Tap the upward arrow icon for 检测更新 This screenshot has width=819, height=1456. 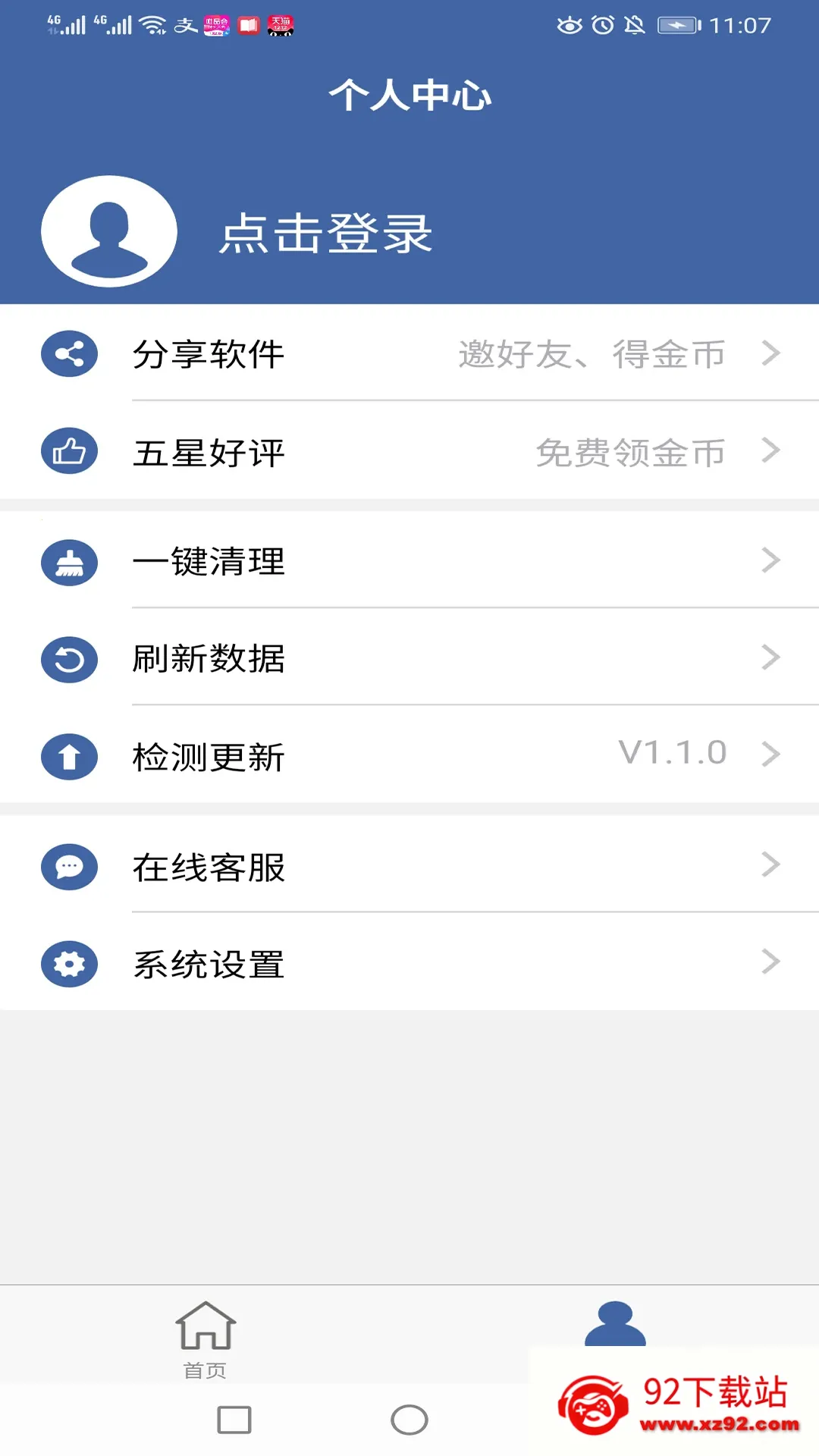tap(68, 756)
